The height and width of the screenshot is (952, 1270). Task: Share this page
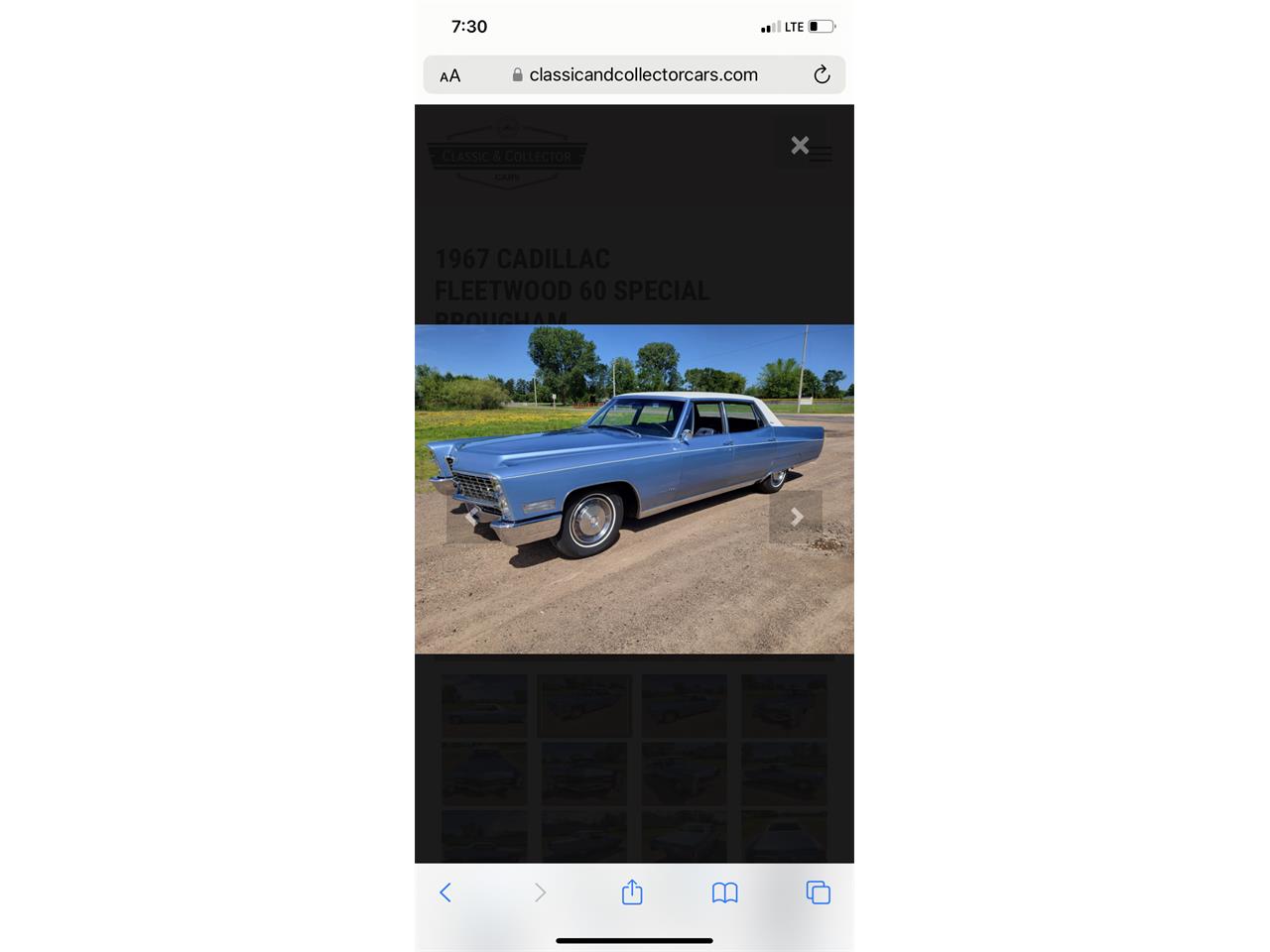(632, 892)
